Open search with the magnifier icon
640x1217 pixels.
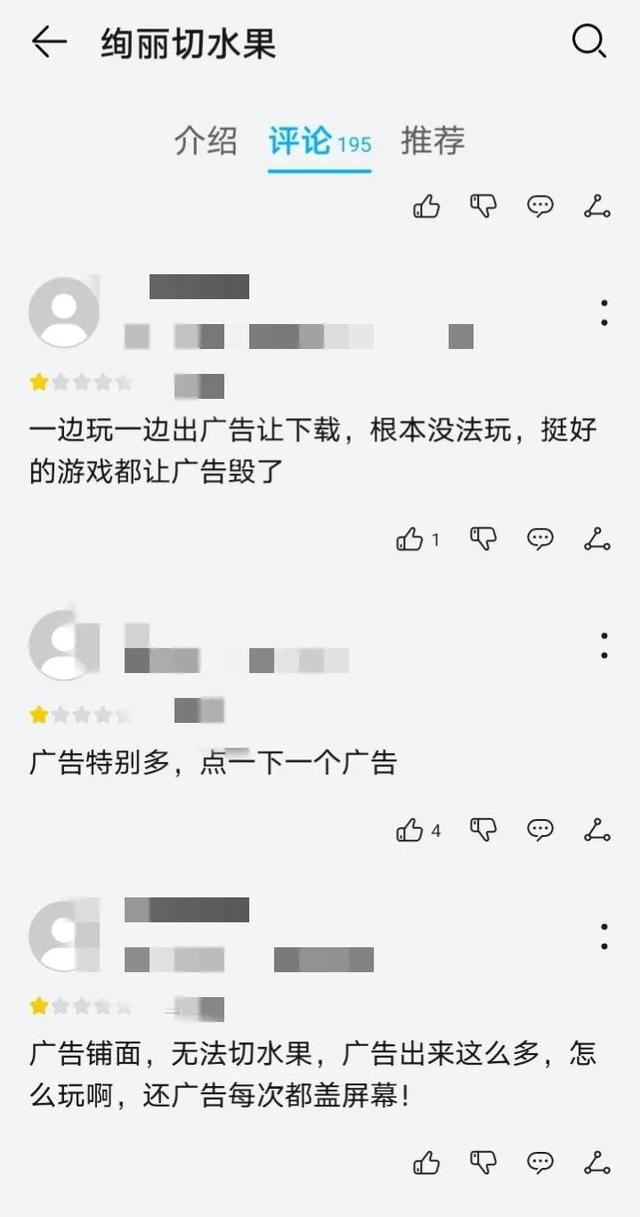(x=588, y=42)
